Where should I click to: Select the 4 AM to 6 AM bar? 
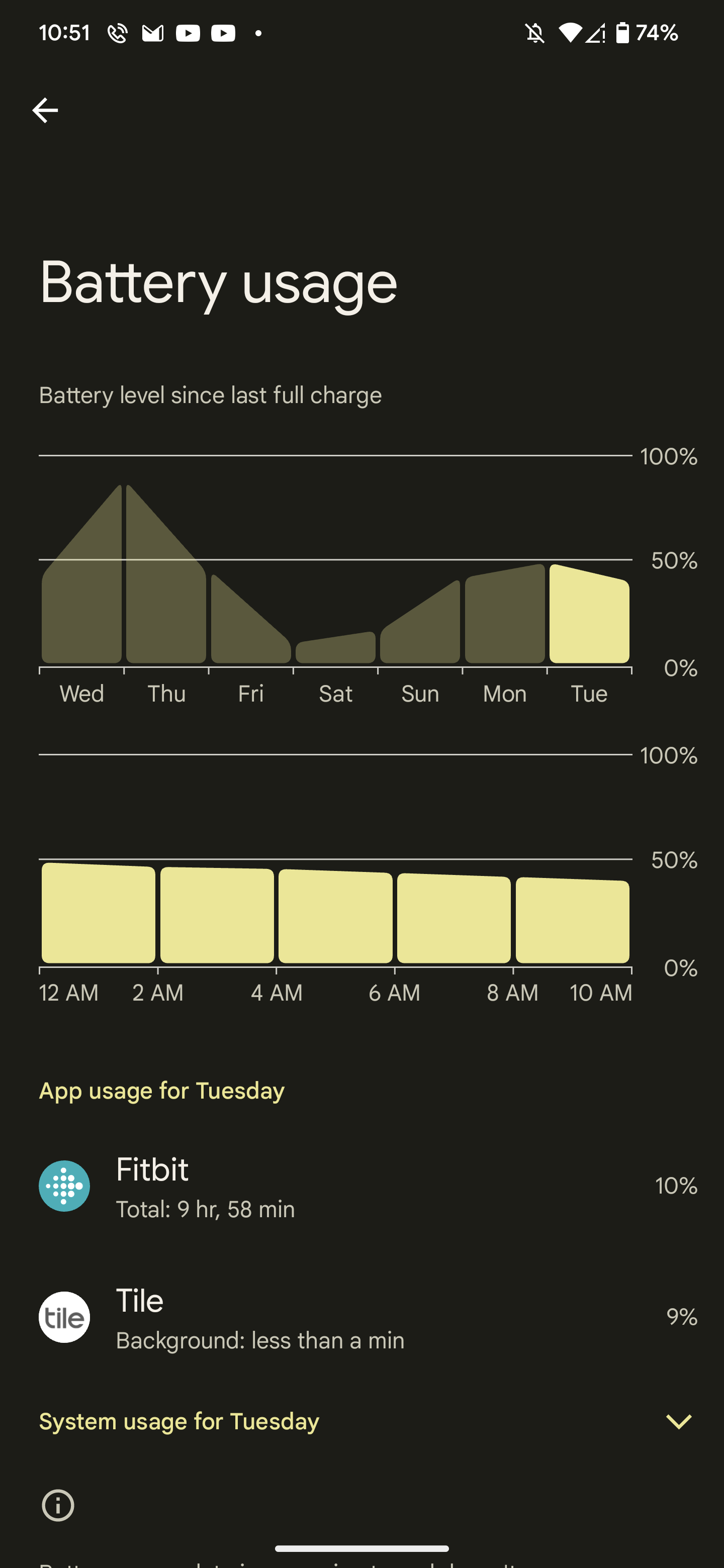point(335,916)
